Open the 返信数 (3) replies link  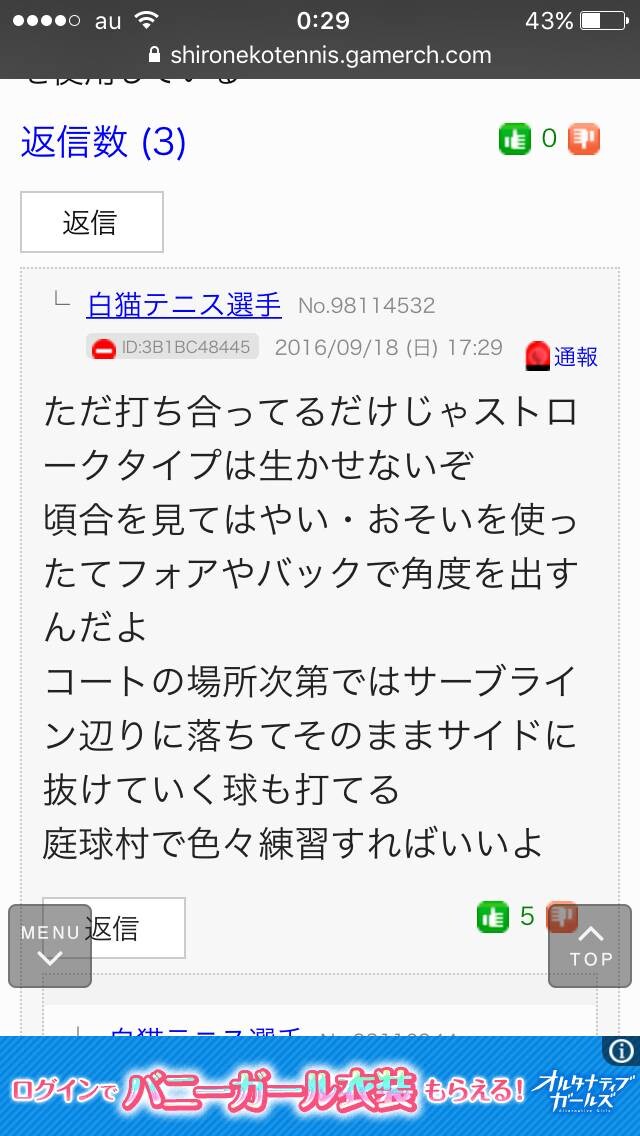tap(104, 141)
